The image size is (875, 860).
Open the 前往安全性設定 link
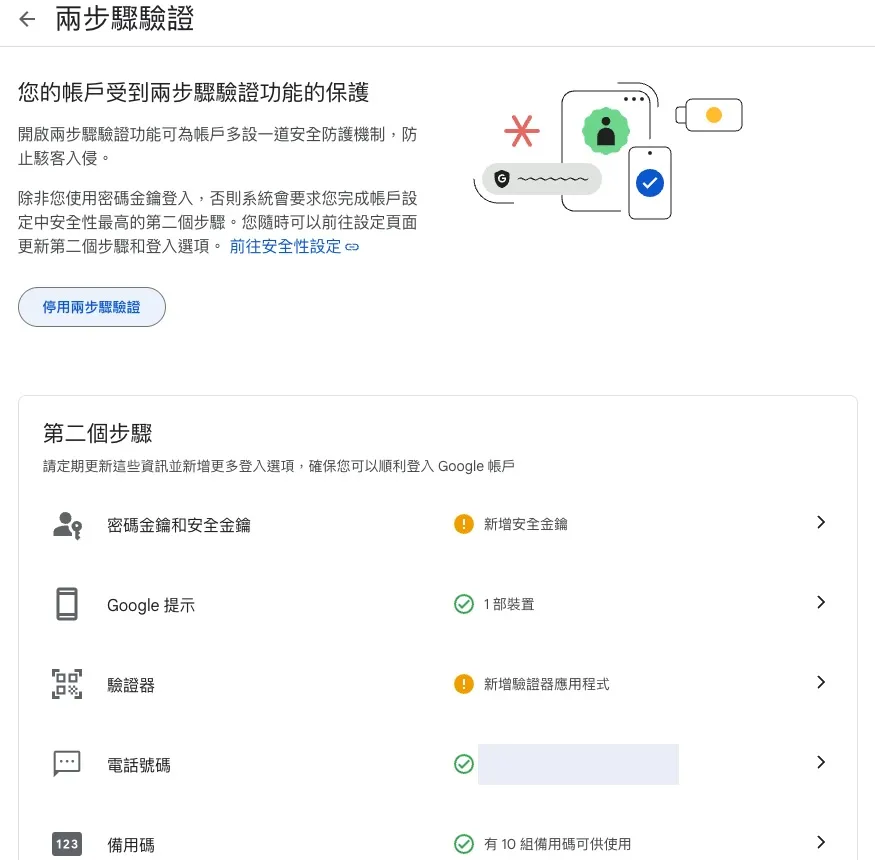point(294,247)
